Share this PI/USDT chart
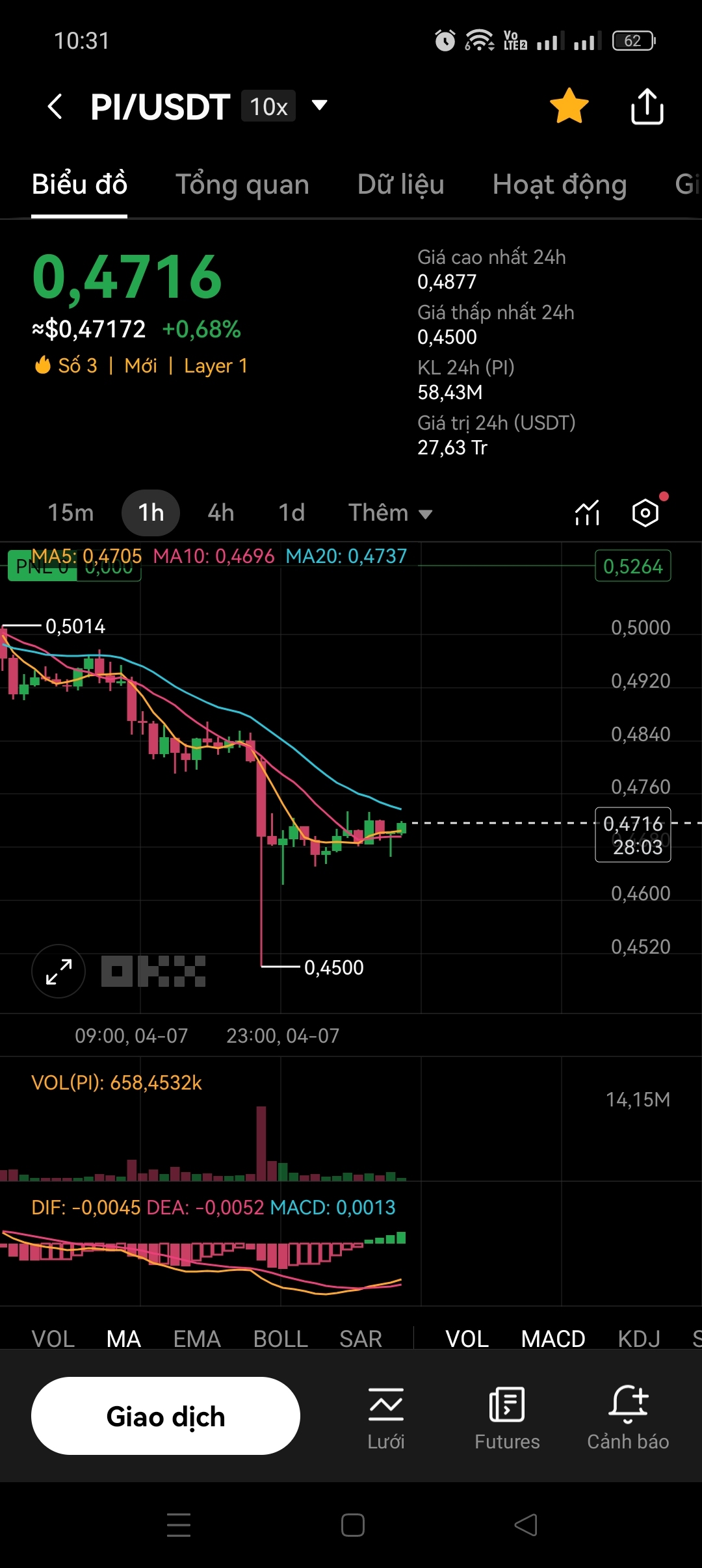This screenshot has width=702, height=1568. 647,106
